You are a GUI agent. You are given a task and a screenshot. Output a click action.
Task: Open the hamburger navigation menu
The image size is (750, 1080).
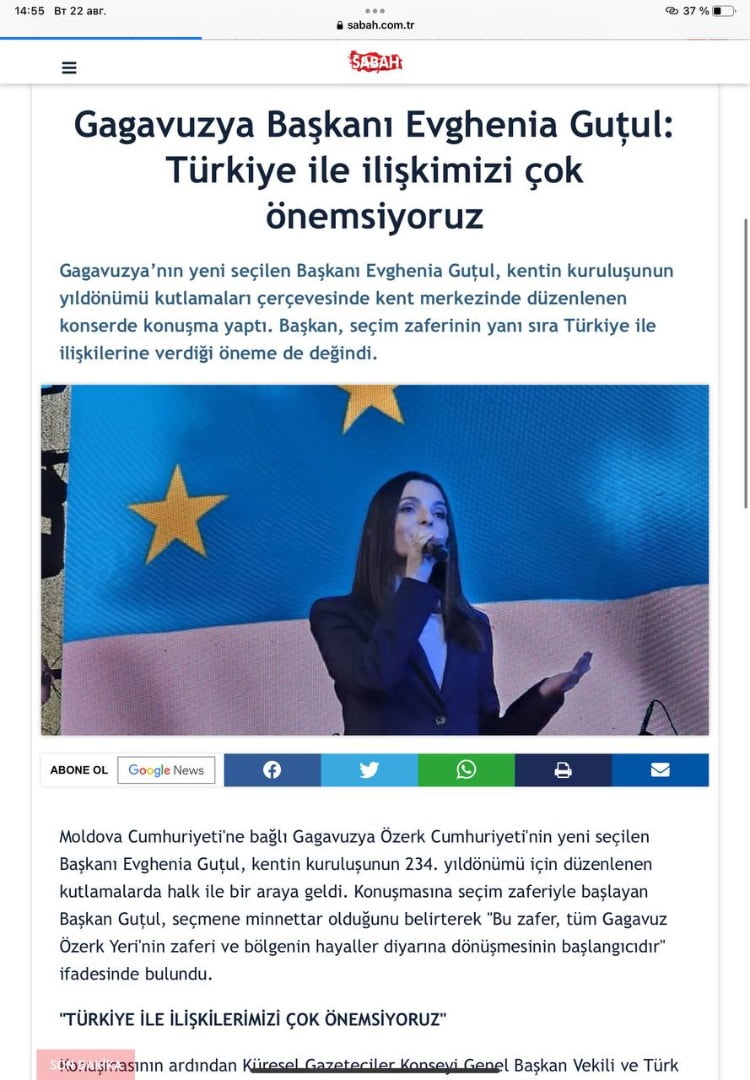point(69,68)
